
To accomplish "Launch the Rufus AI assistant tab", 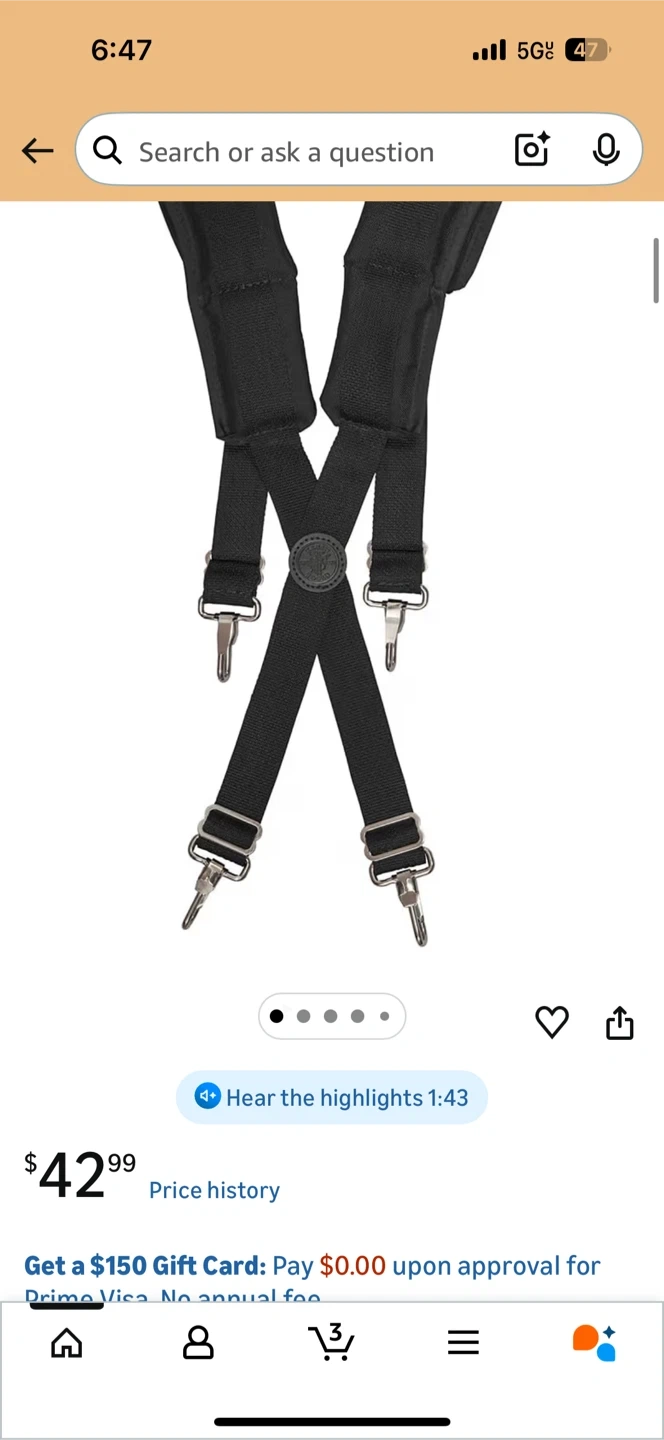I will click(594, 1342).
